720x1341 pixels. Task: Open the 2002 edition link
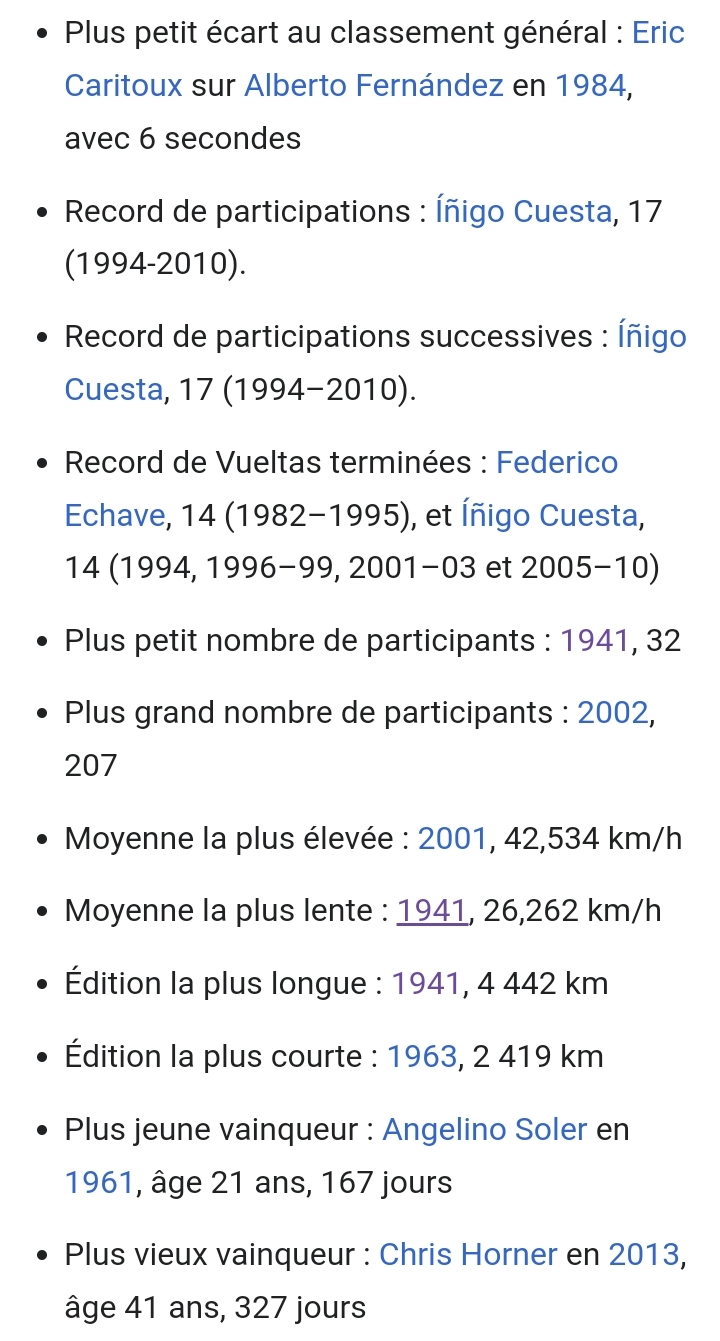point(613,714)
